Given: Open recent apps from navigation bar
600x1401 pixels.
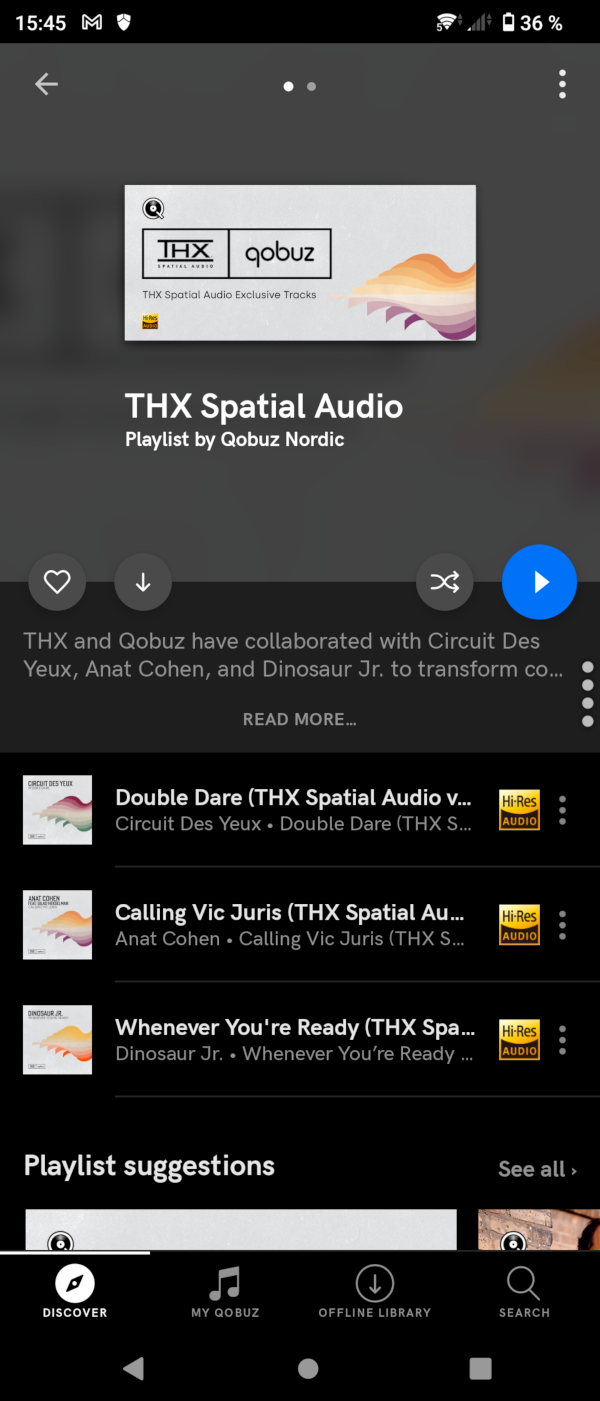Looking at the screenshot, I should tap(480, 1369).
